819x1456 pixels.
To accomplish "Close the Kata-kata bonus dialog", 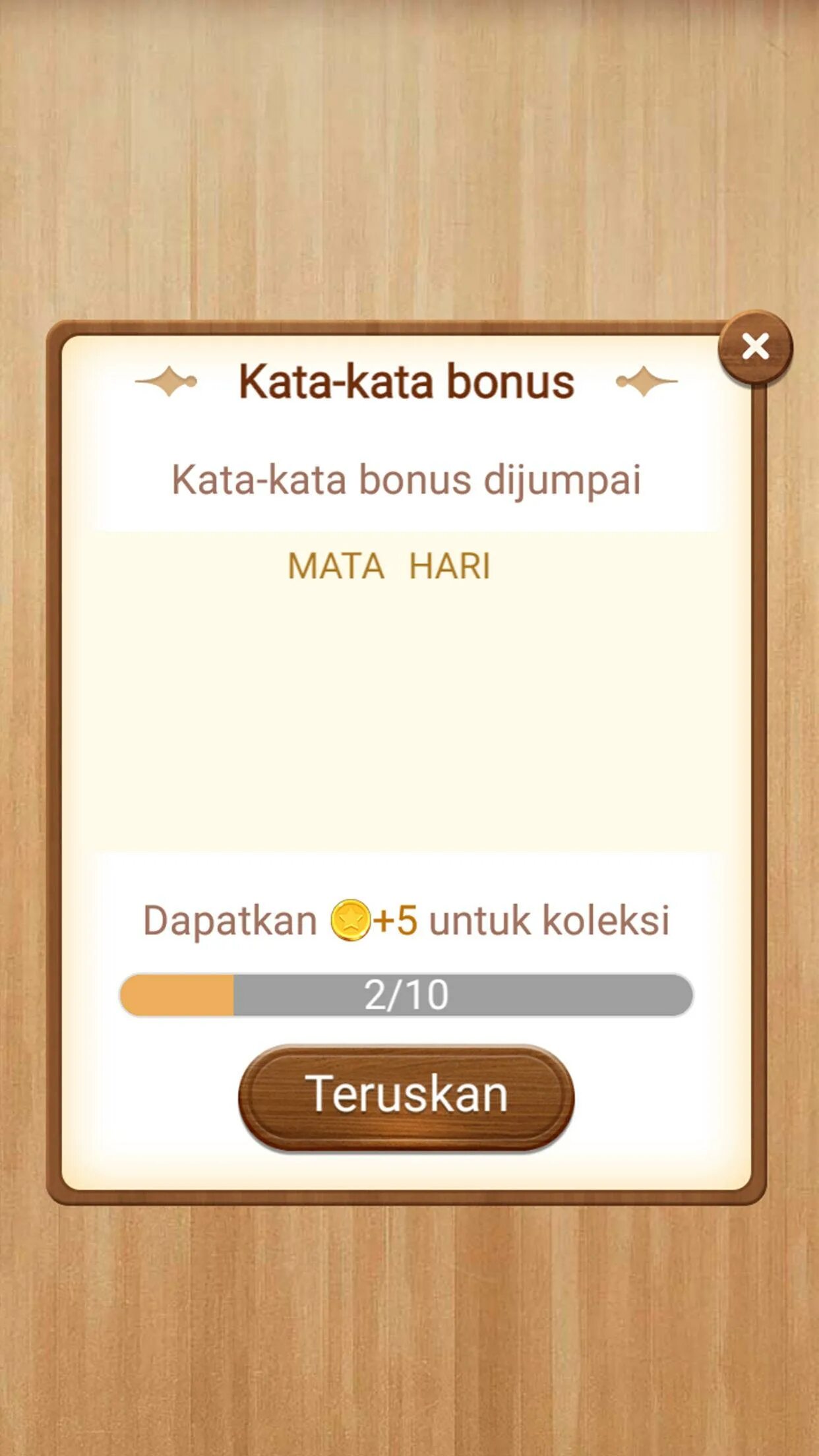I will [x=755, y=347].
